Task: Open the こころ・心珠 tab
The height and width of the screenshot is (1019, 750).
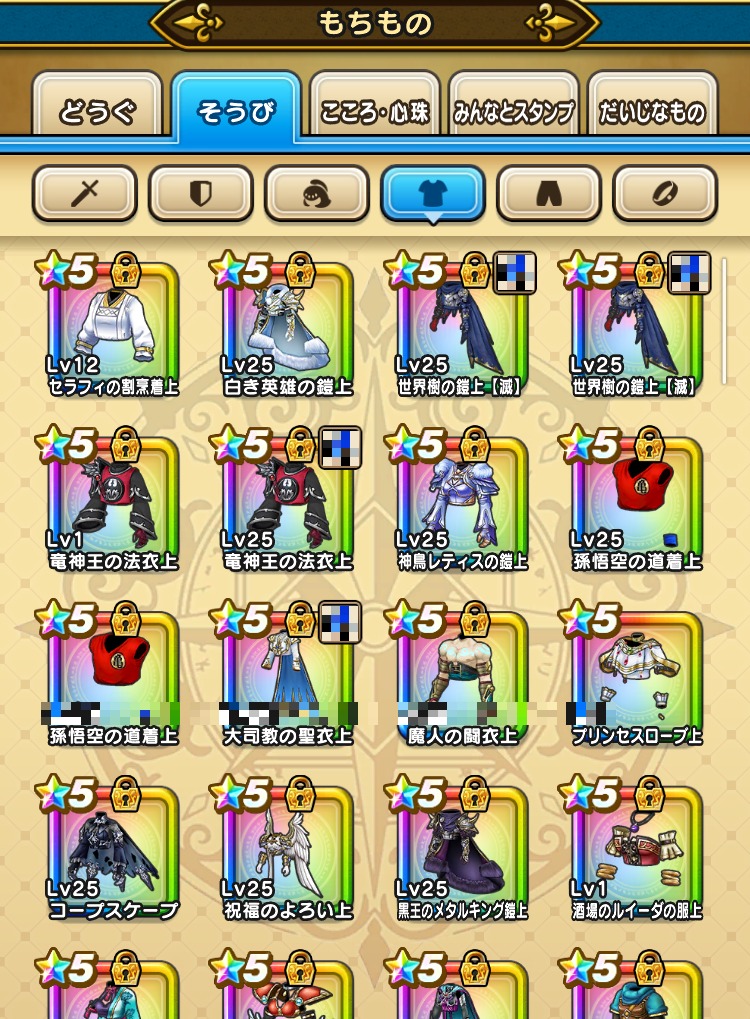Action: pos(375,112)
